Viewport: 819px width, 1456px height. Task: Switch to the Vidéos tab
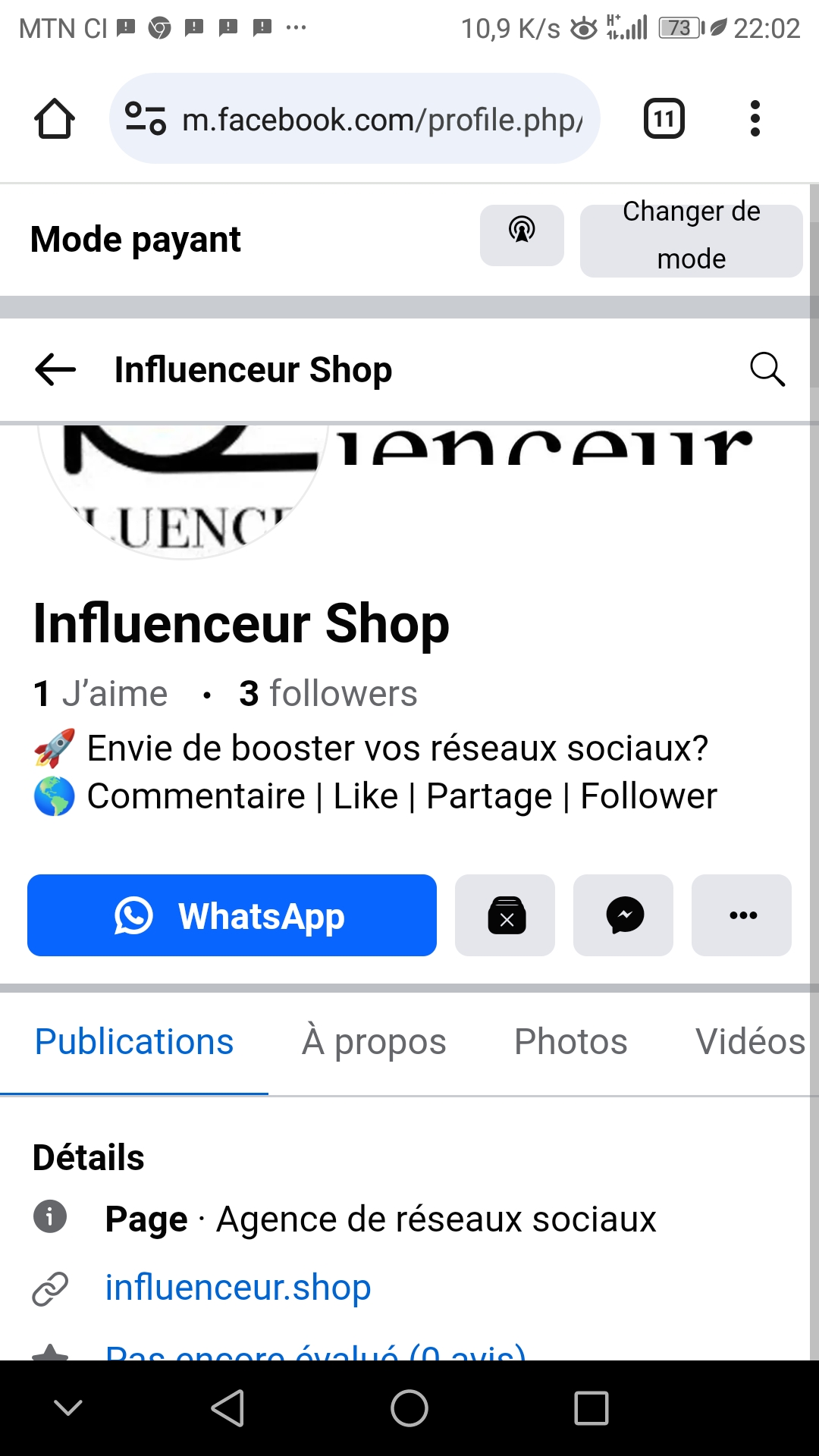click(x=749, y=1042)
